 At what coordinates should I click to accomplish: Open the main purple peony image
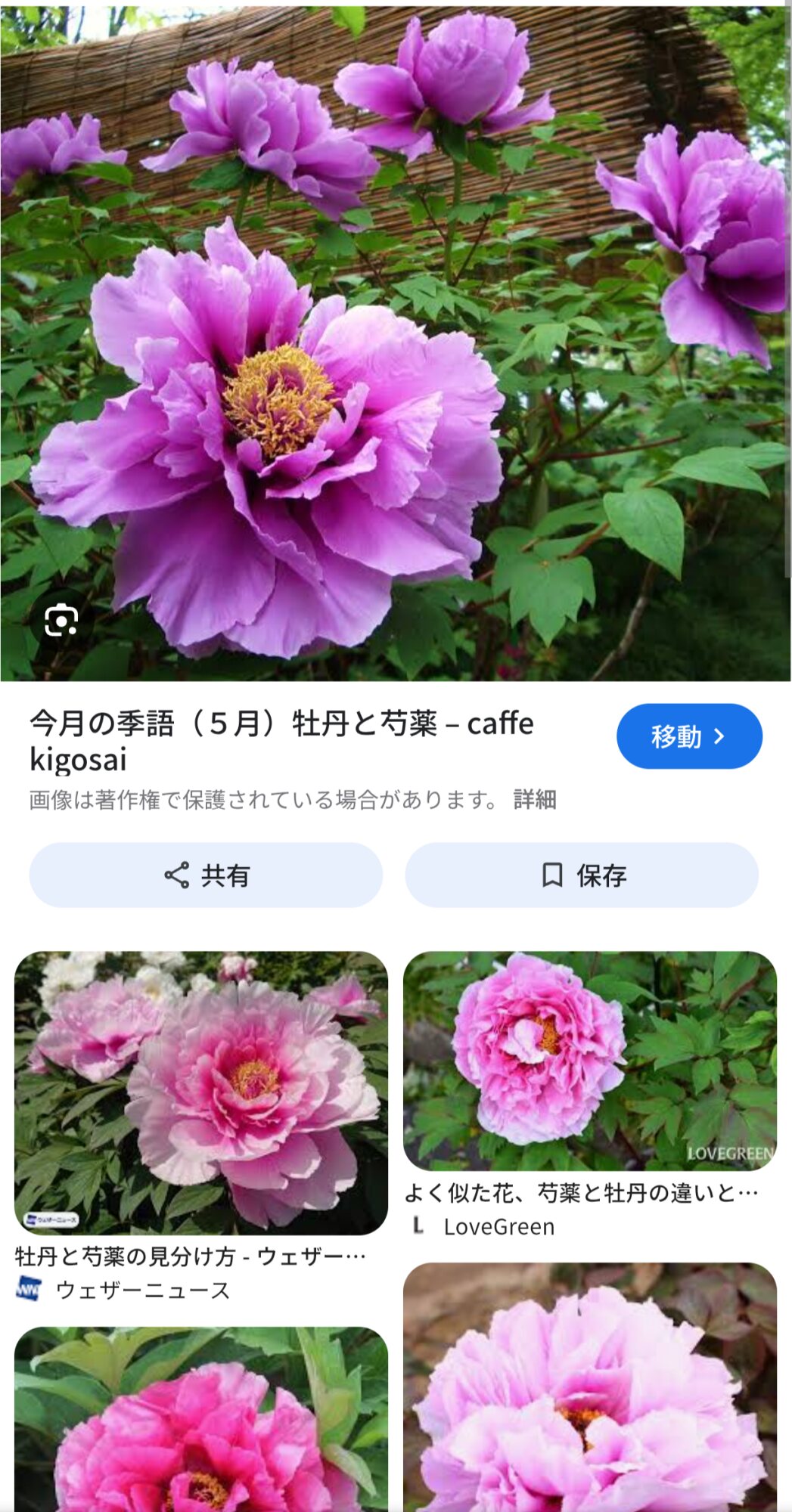coord(395,340)
